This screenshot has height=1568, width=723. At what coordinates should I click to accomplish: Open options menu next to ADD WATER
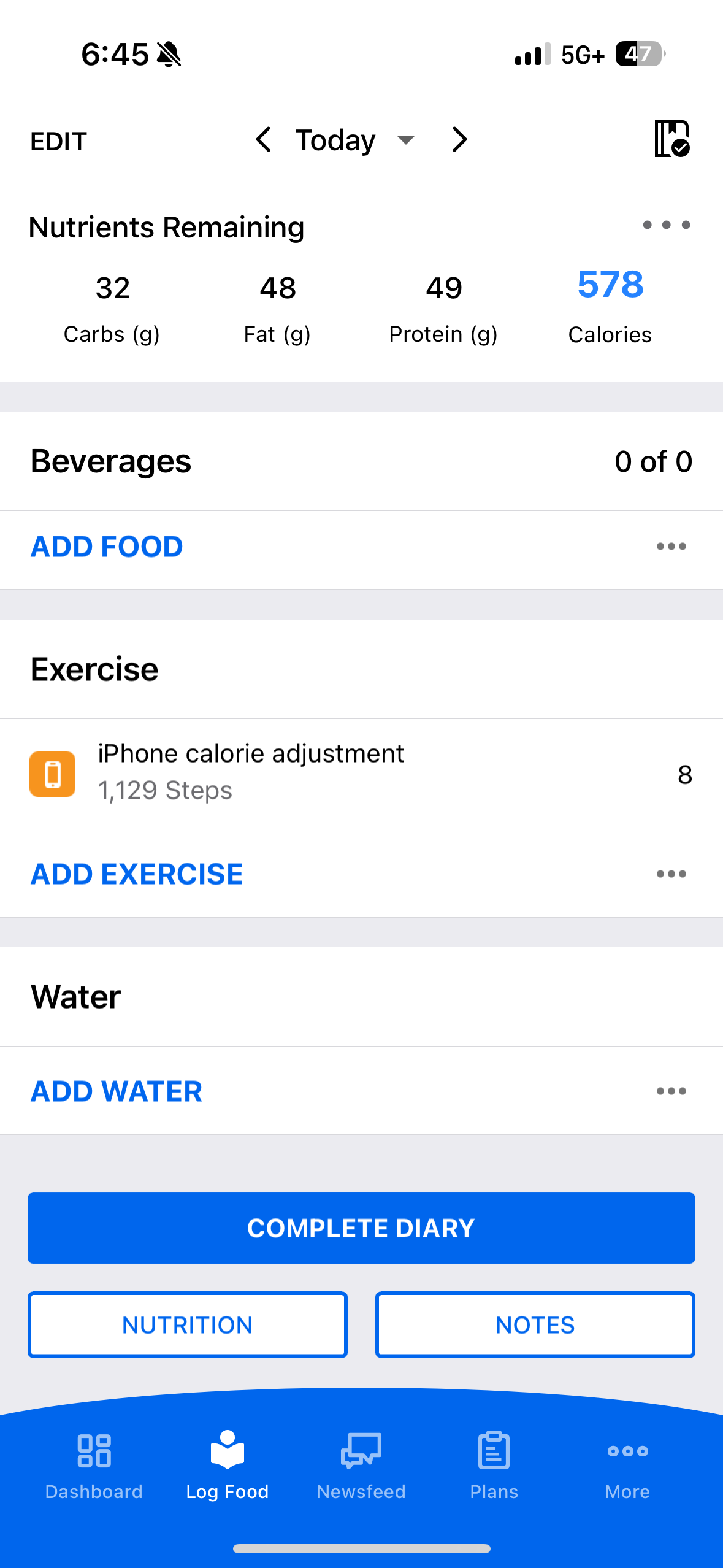click(671, 1091)
